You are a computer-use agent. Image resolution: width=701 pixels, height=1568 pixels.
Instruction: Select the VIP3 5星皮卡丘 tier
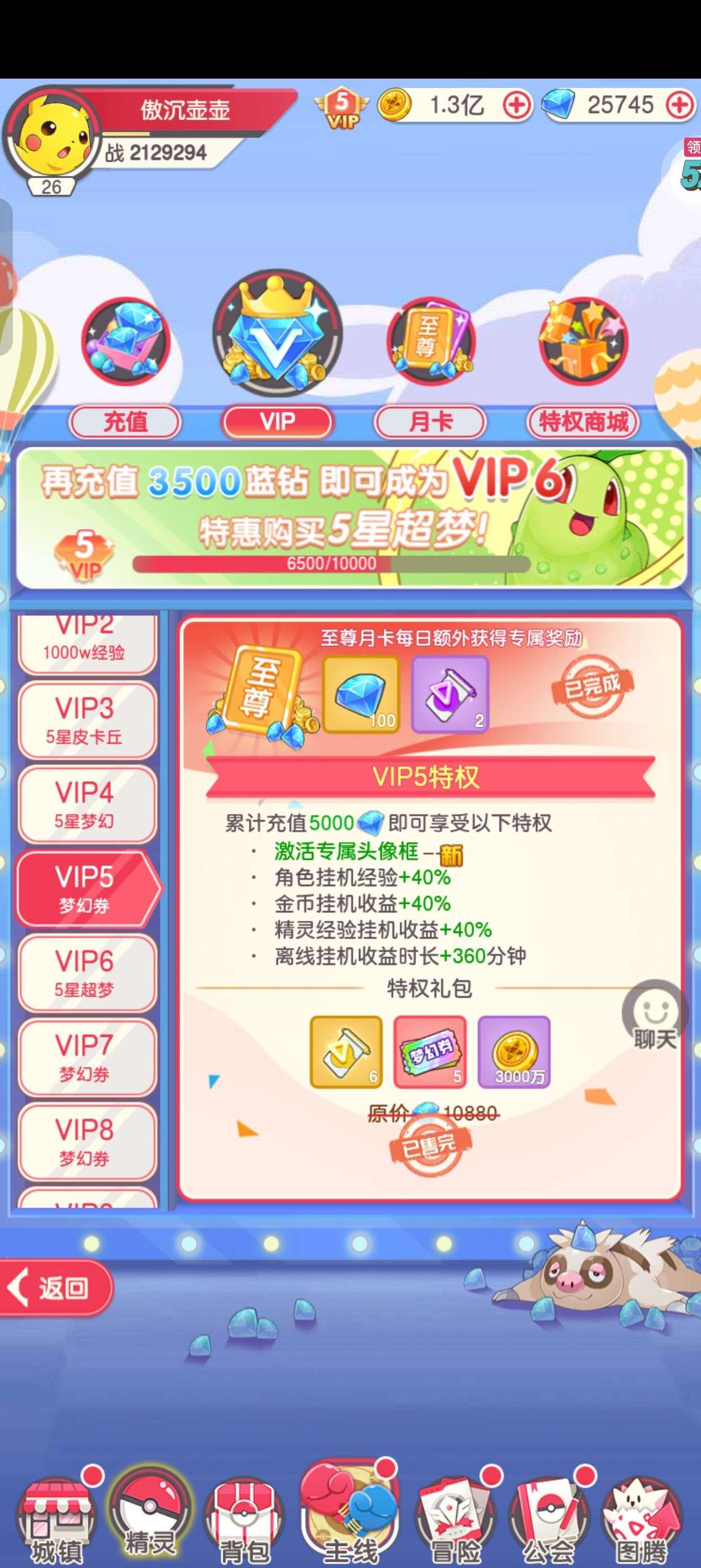(86, 721)
